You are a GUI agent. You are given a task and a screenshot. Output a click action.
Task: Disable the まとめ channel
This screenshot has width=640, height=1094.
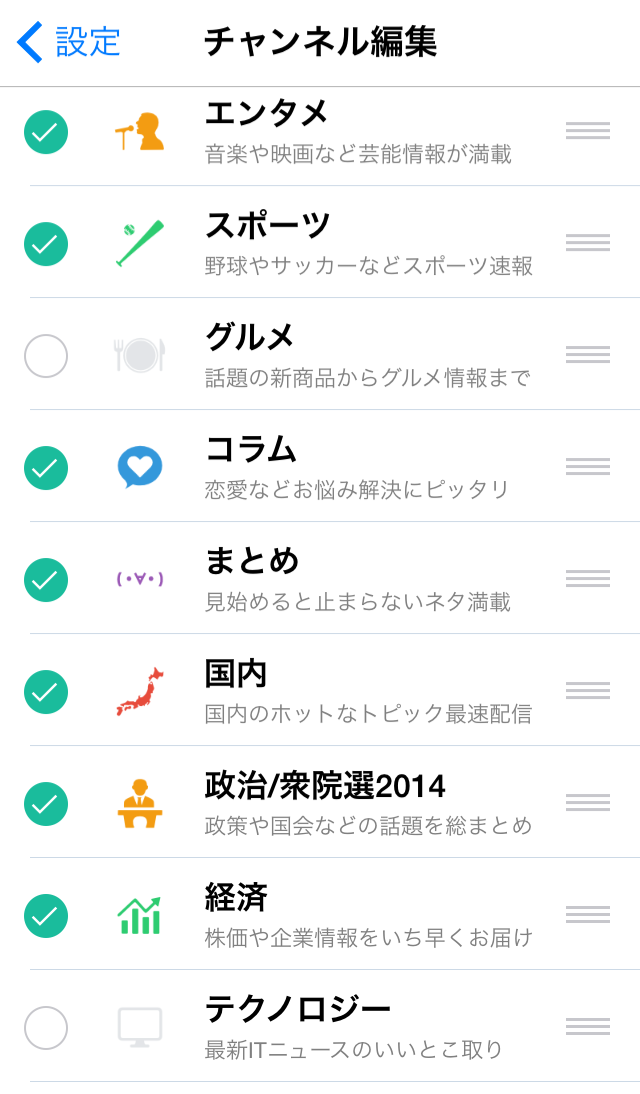pyautogui.click(x=46, y=580)
